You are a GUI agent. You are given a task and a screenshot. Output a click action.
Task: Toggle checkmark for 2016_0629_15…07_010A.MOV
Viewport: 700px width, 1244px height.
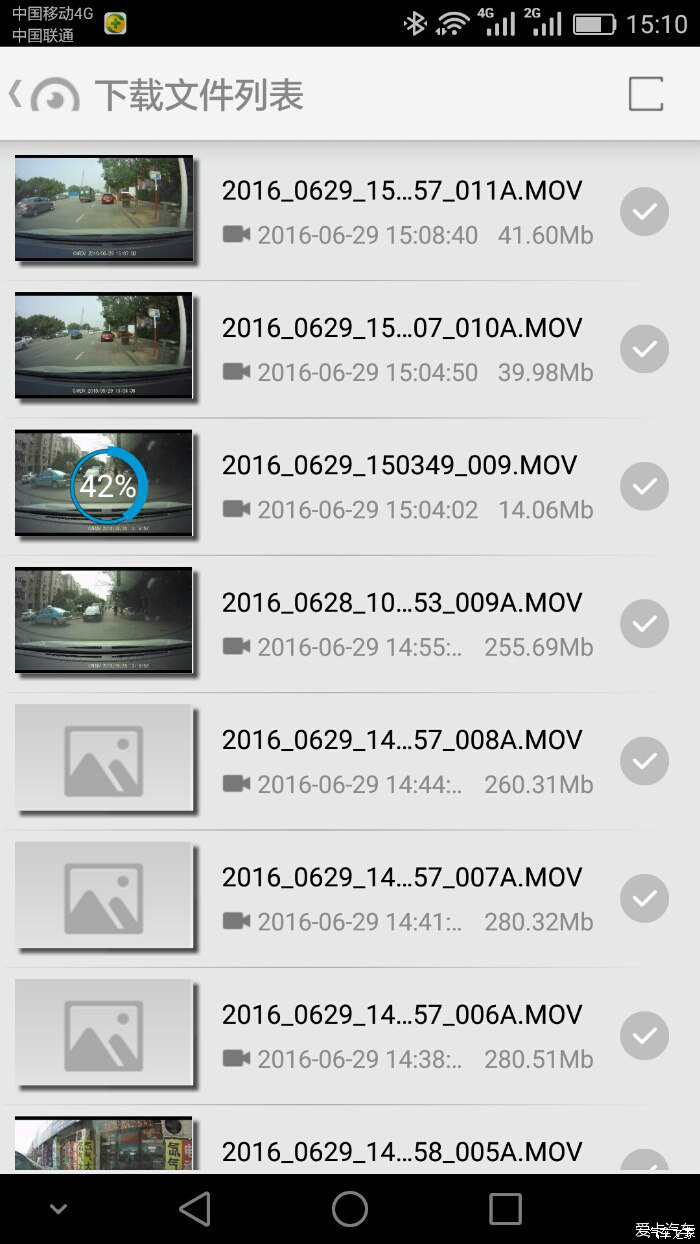(644, 349)
